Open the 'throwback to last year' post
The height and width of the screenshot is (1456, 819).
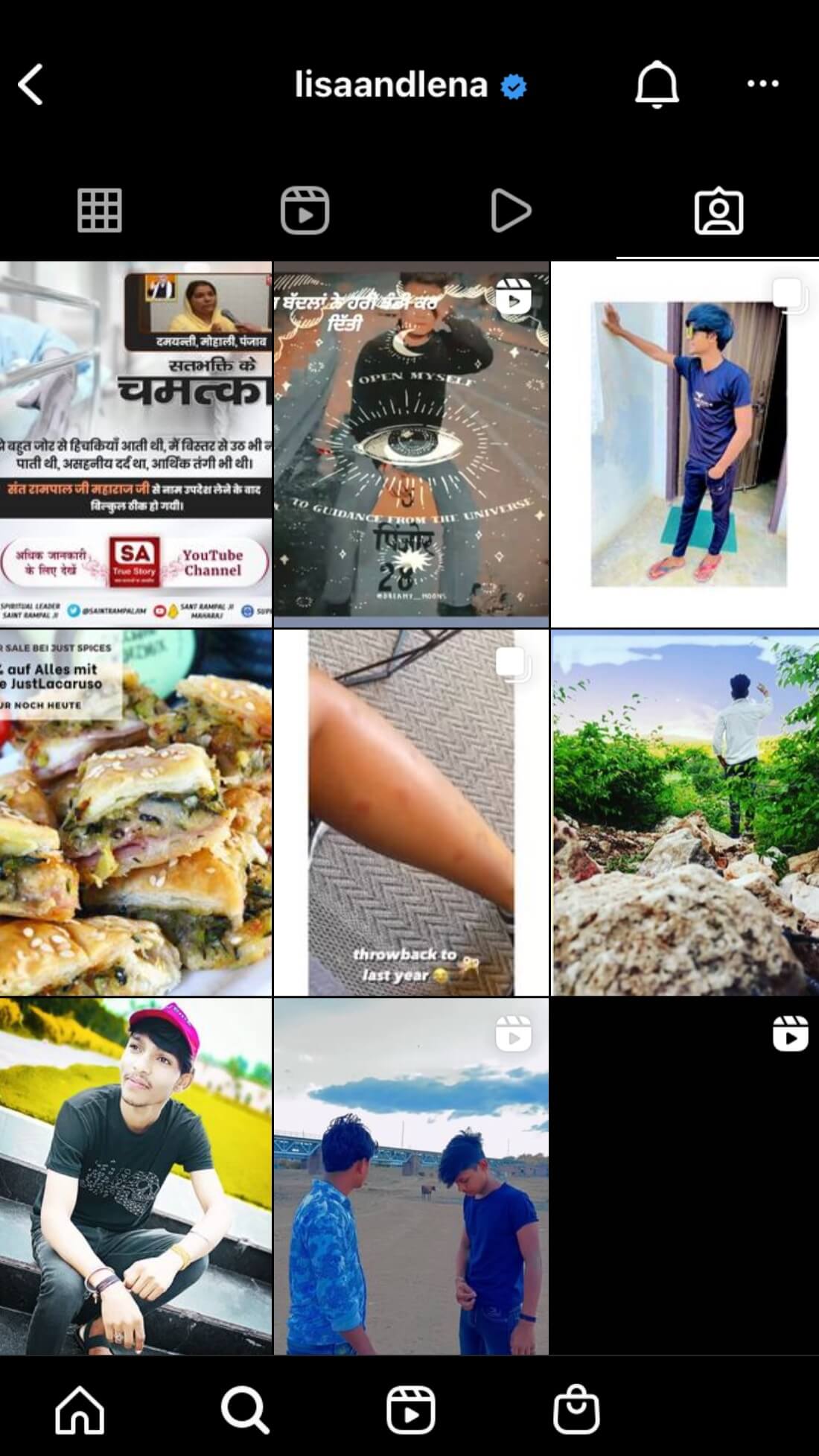coord(411,813)
